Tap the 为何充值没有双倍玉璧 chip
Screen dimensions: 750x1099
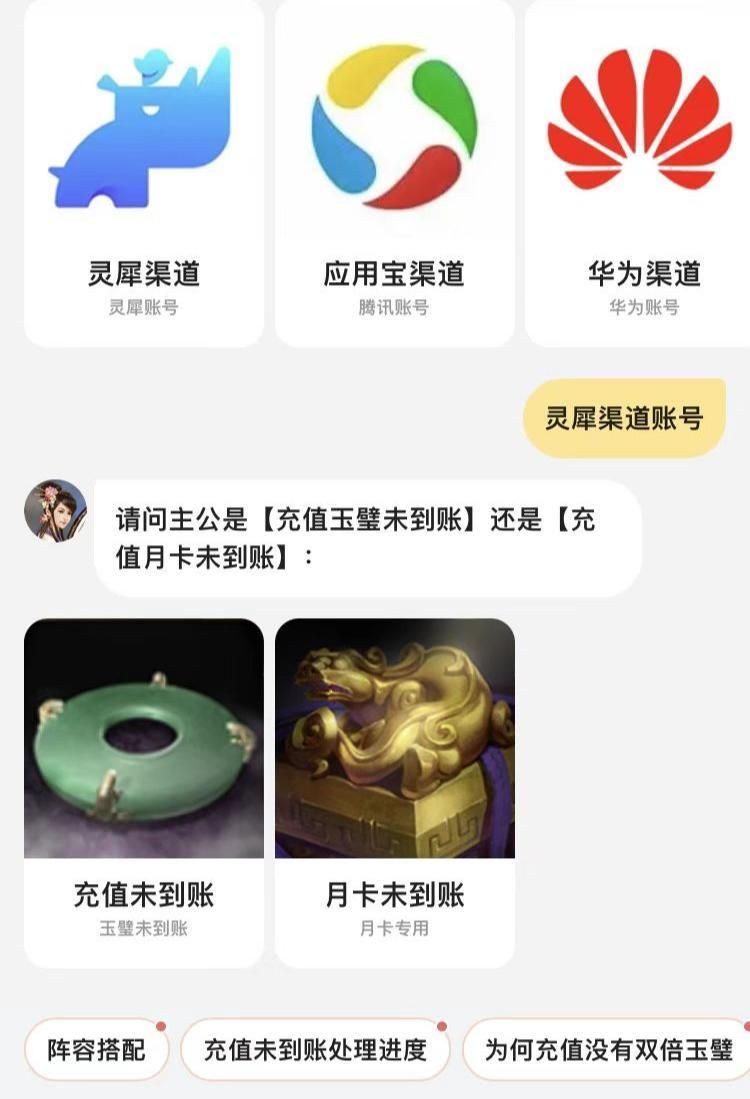pyautogui.click(x=608, y=1049)
